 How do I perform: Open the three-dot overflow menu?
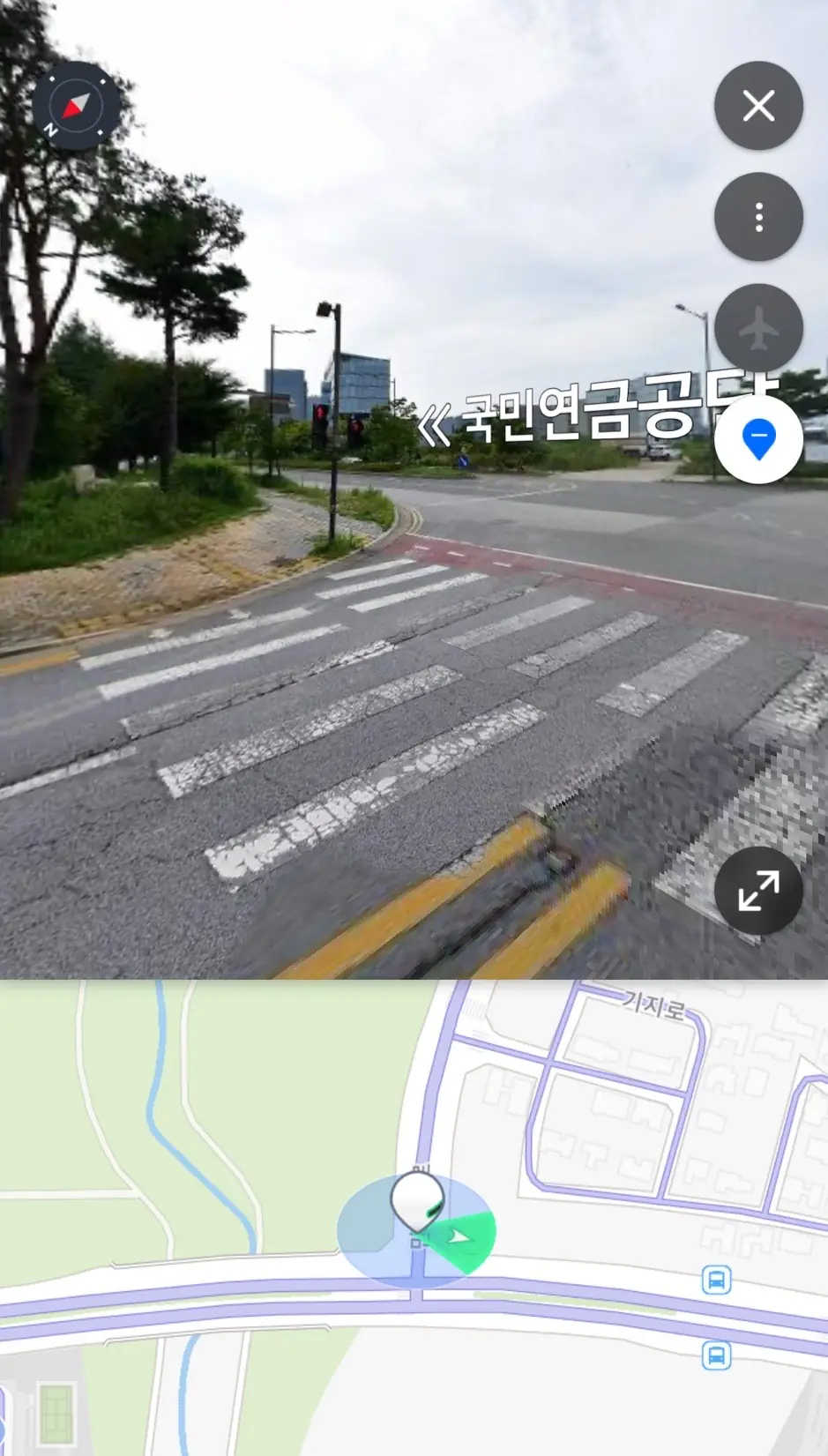(x=758, y=217)
